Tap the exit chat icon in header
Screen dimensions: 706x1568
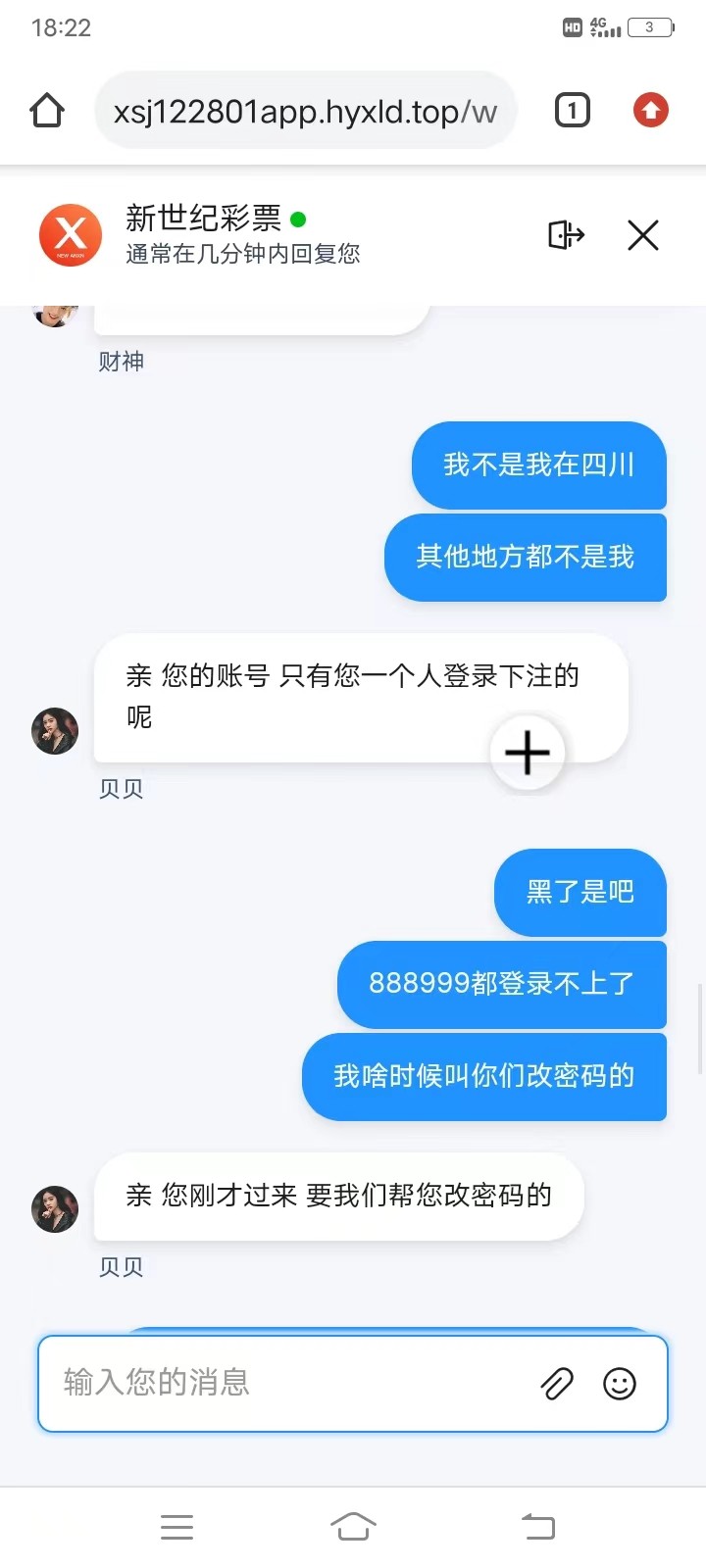coord(566,235)
